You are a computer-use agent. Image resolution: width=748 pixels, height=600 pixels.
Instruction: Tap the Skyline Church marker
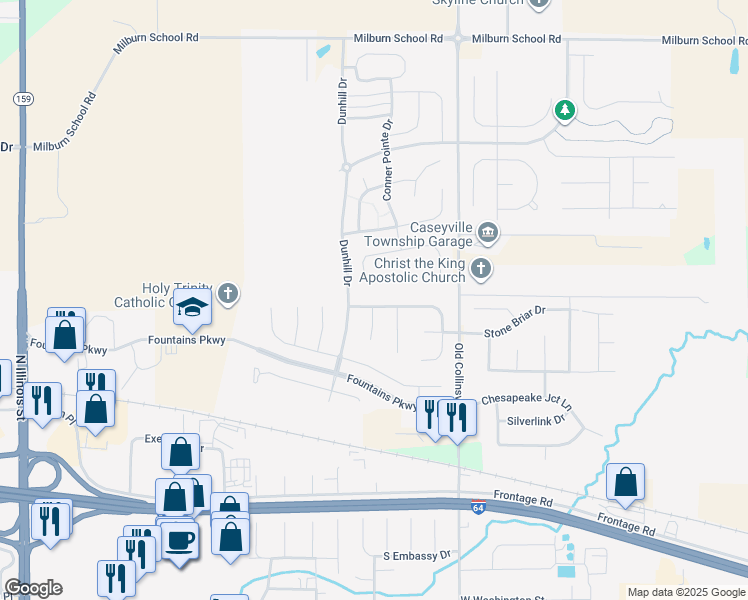click(539, 4)
